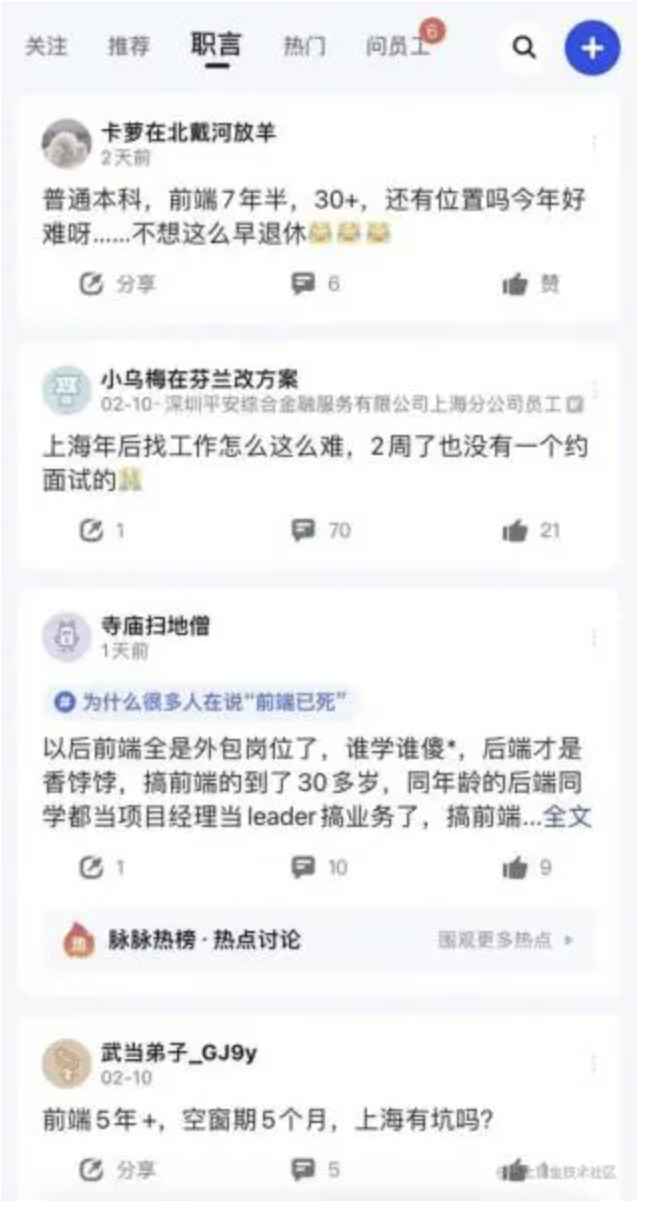Open comments on 卡萝在北戴河放羊's post
The image size is (646, 1210).
tap(315, 284)
